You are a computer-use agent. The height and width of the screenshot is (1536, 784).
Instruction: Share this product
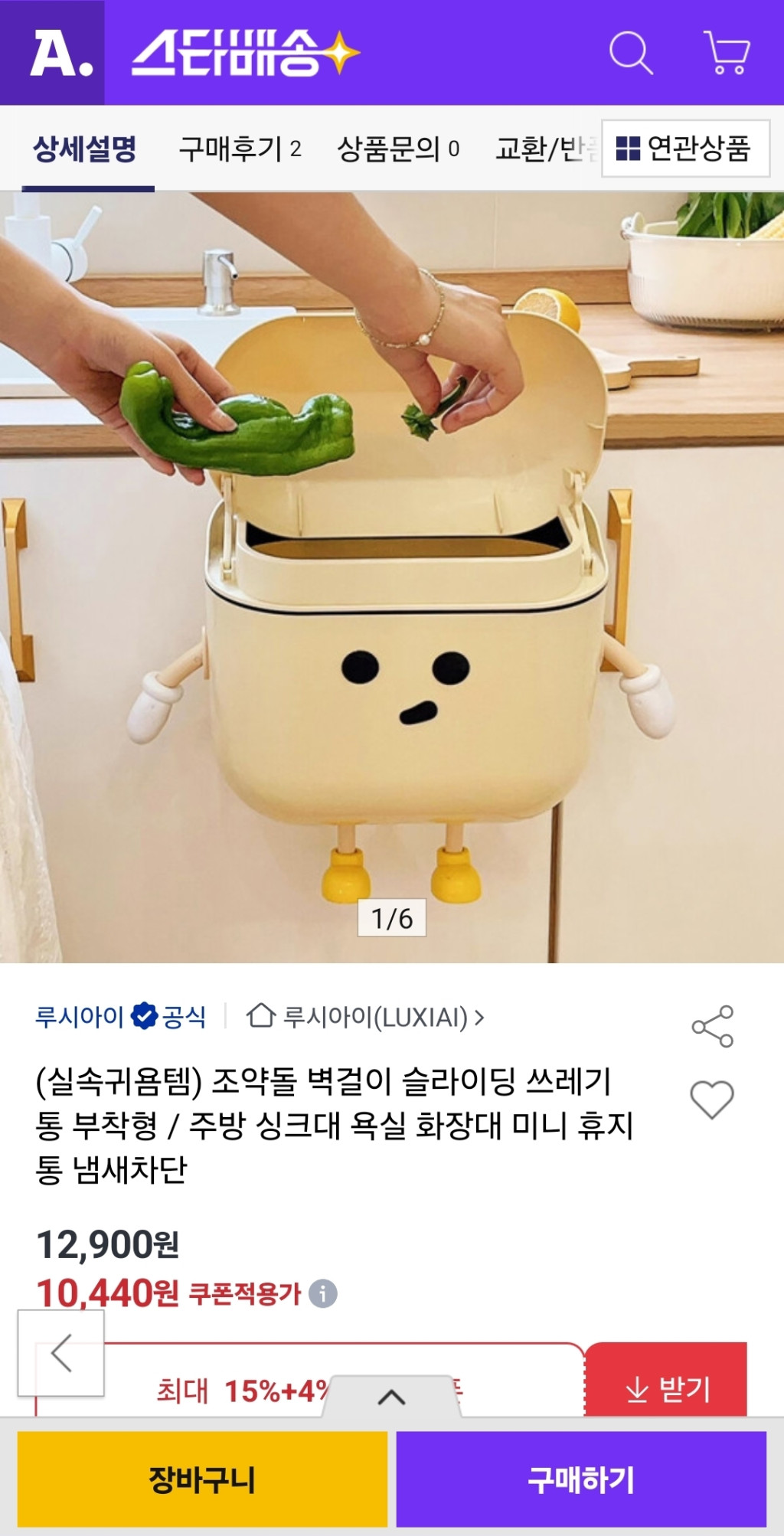click(712, 1026)
